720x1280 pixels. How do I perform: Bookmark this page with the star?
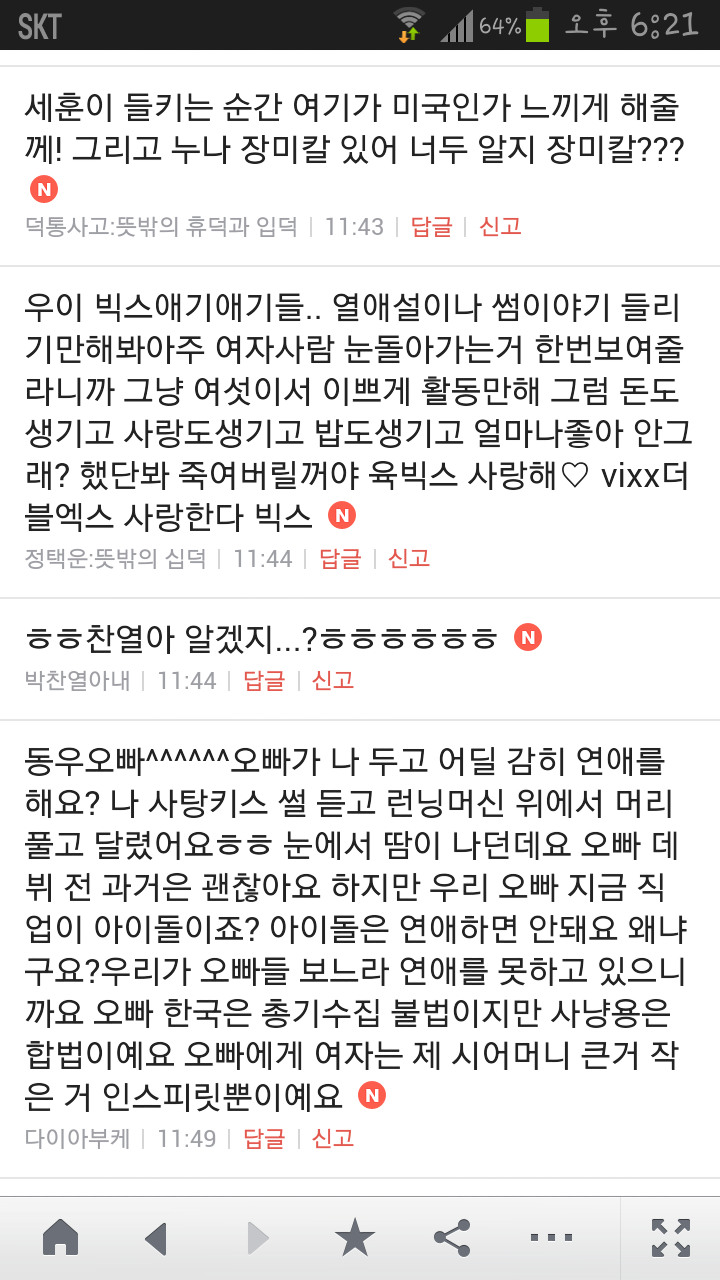click(354, 1238)
